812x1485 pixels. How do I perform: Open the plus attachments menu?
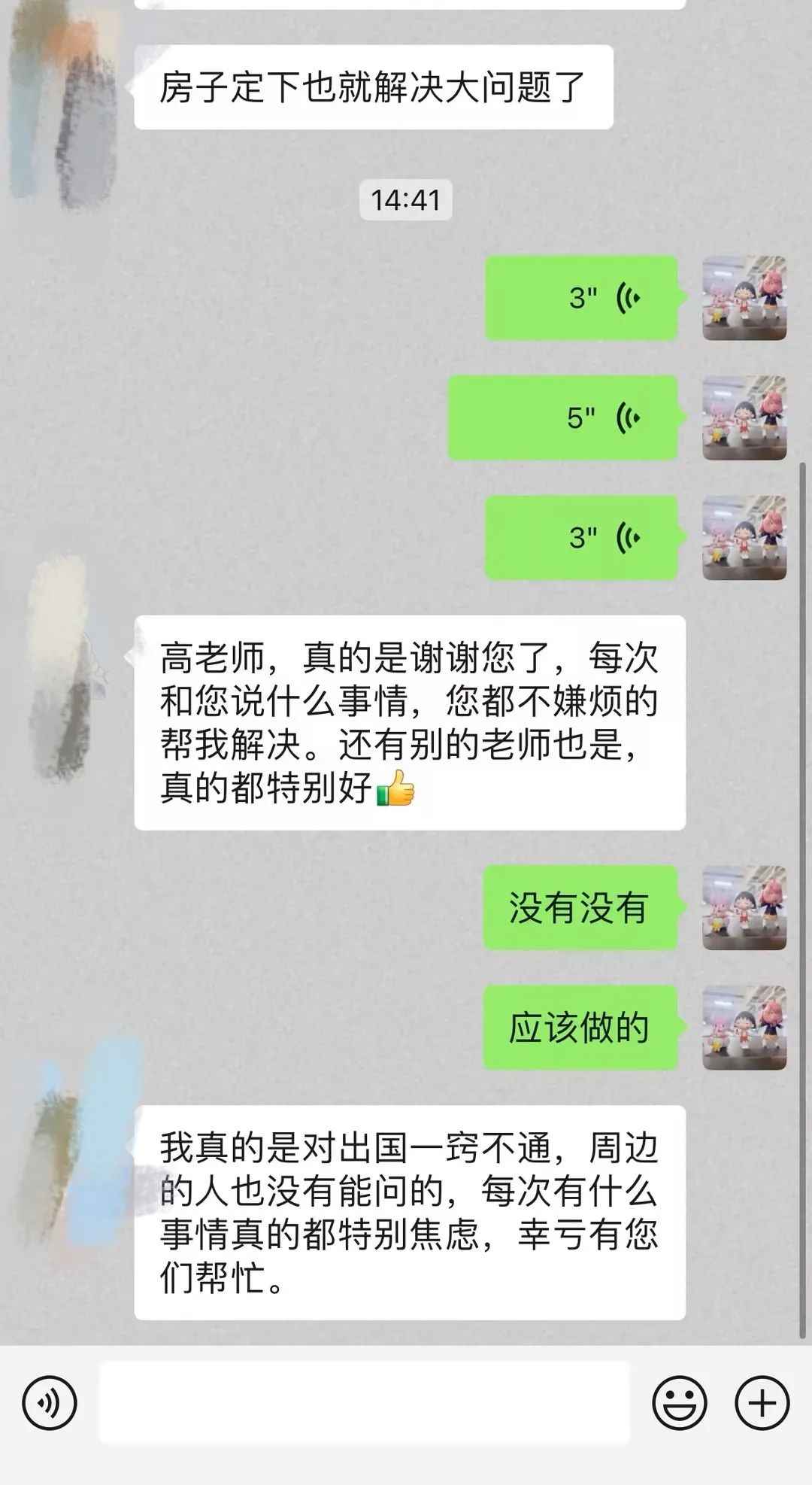(762, 1403)
